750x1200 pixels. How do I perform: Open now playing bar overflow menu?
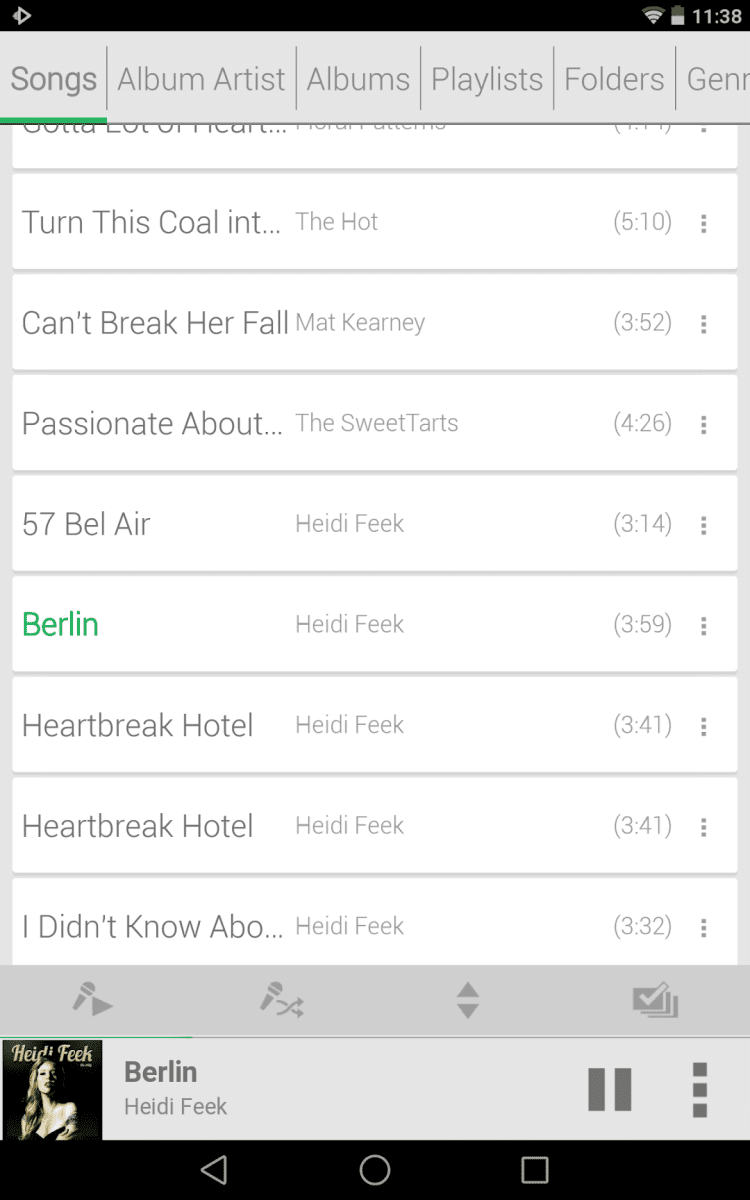coord(700,1089)
